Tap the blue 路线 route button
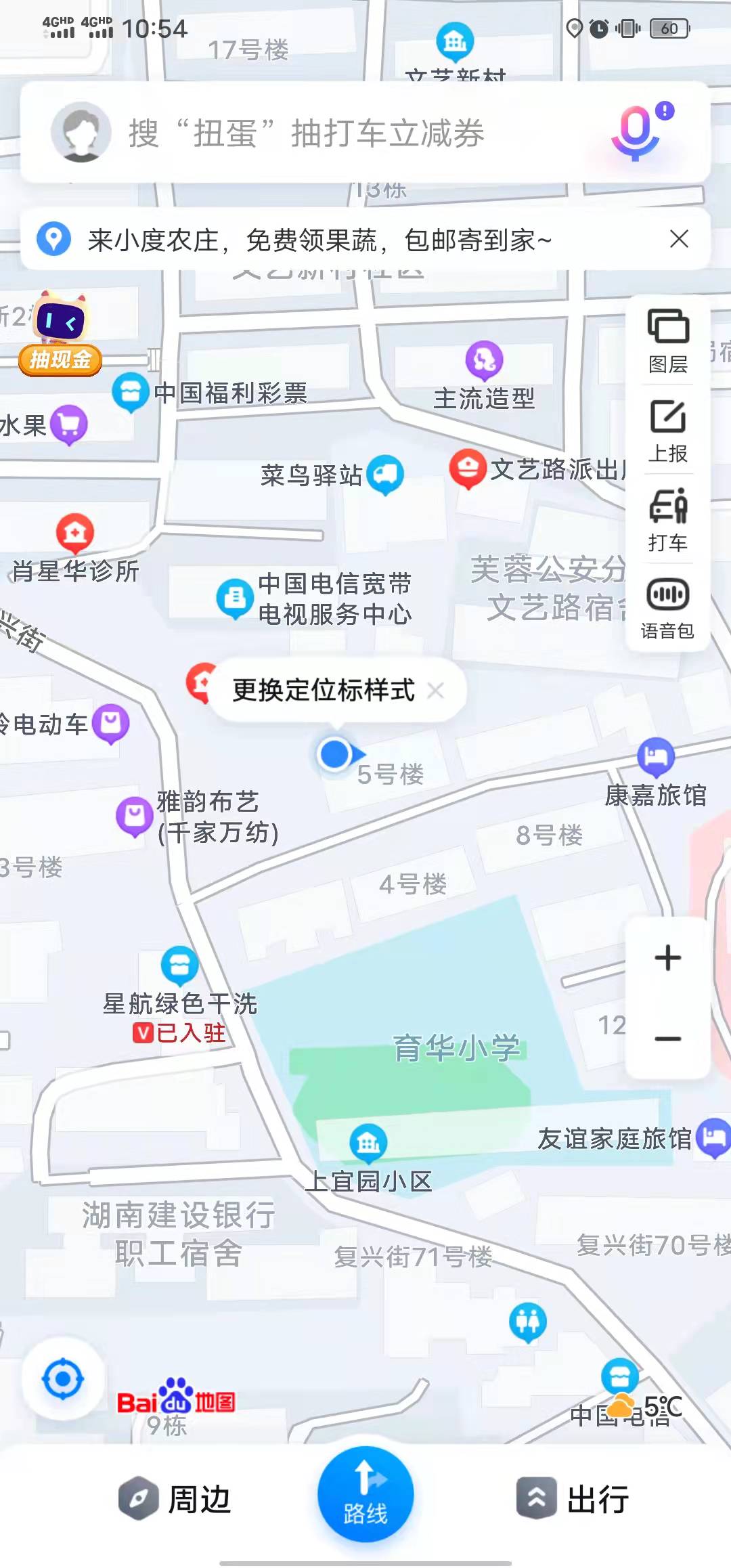 point(365,1495)
